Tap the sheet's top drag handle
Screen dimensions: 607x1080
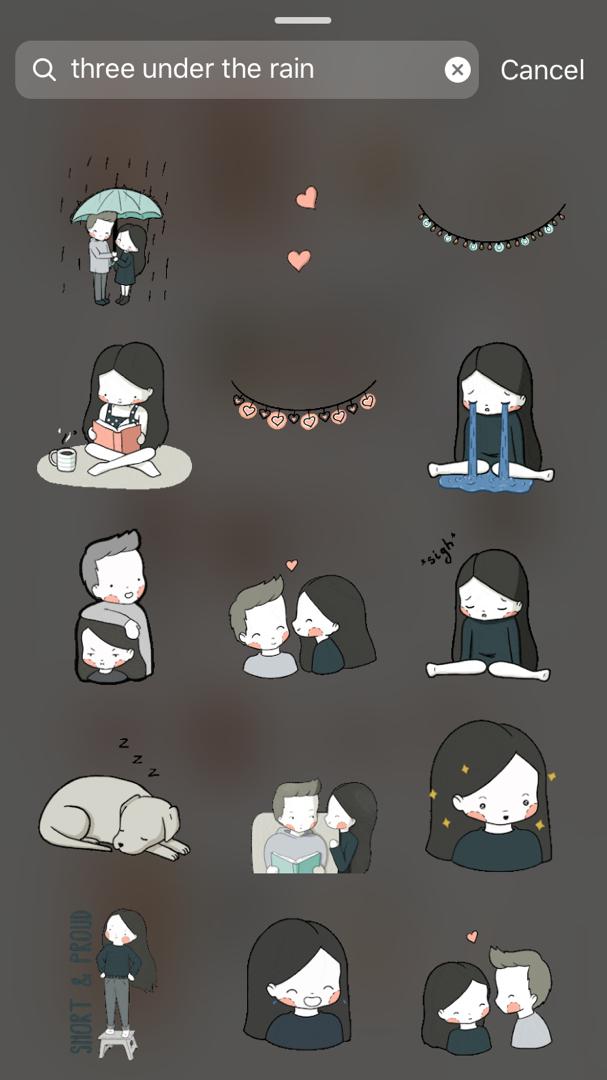303,20
